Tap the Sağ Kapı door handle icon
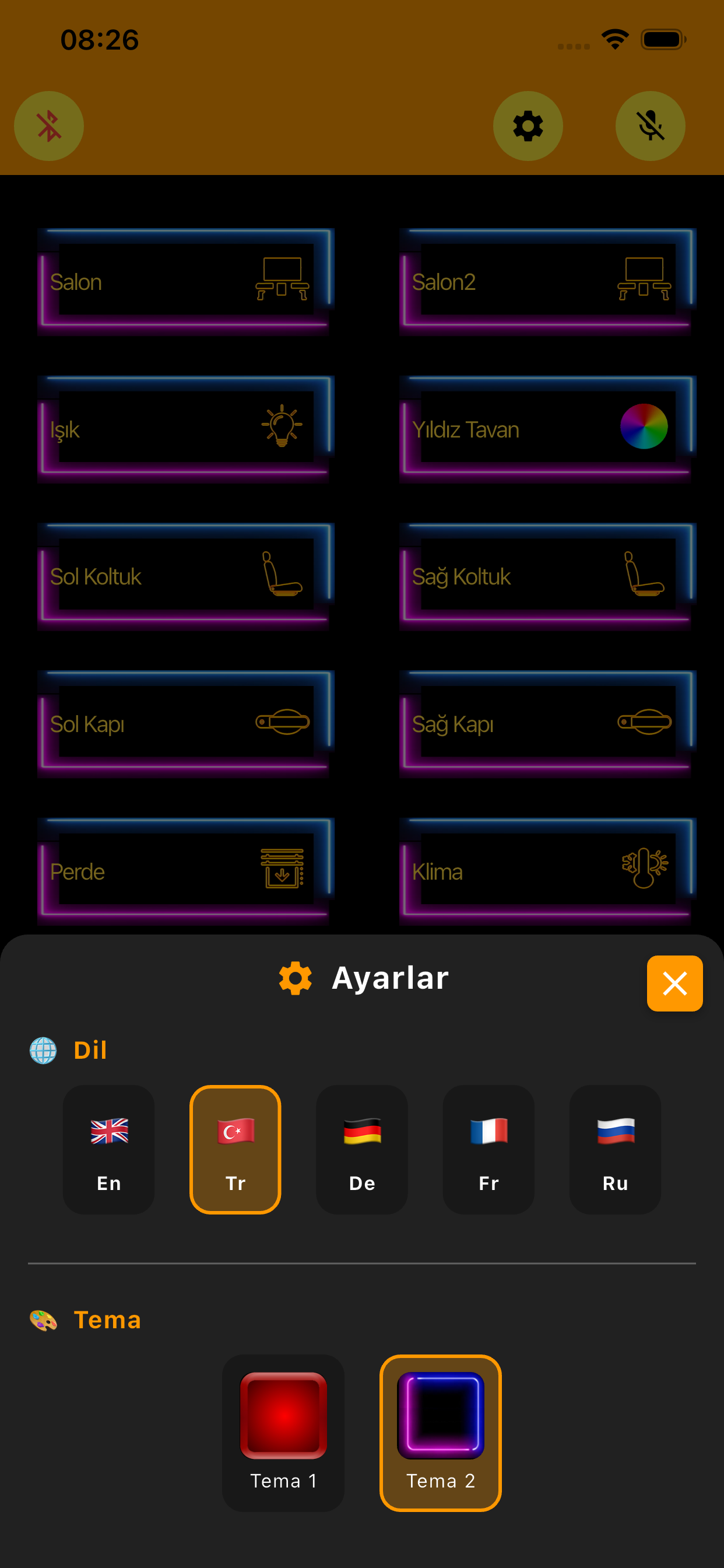 pyautogui.click(x=645, y=722)
